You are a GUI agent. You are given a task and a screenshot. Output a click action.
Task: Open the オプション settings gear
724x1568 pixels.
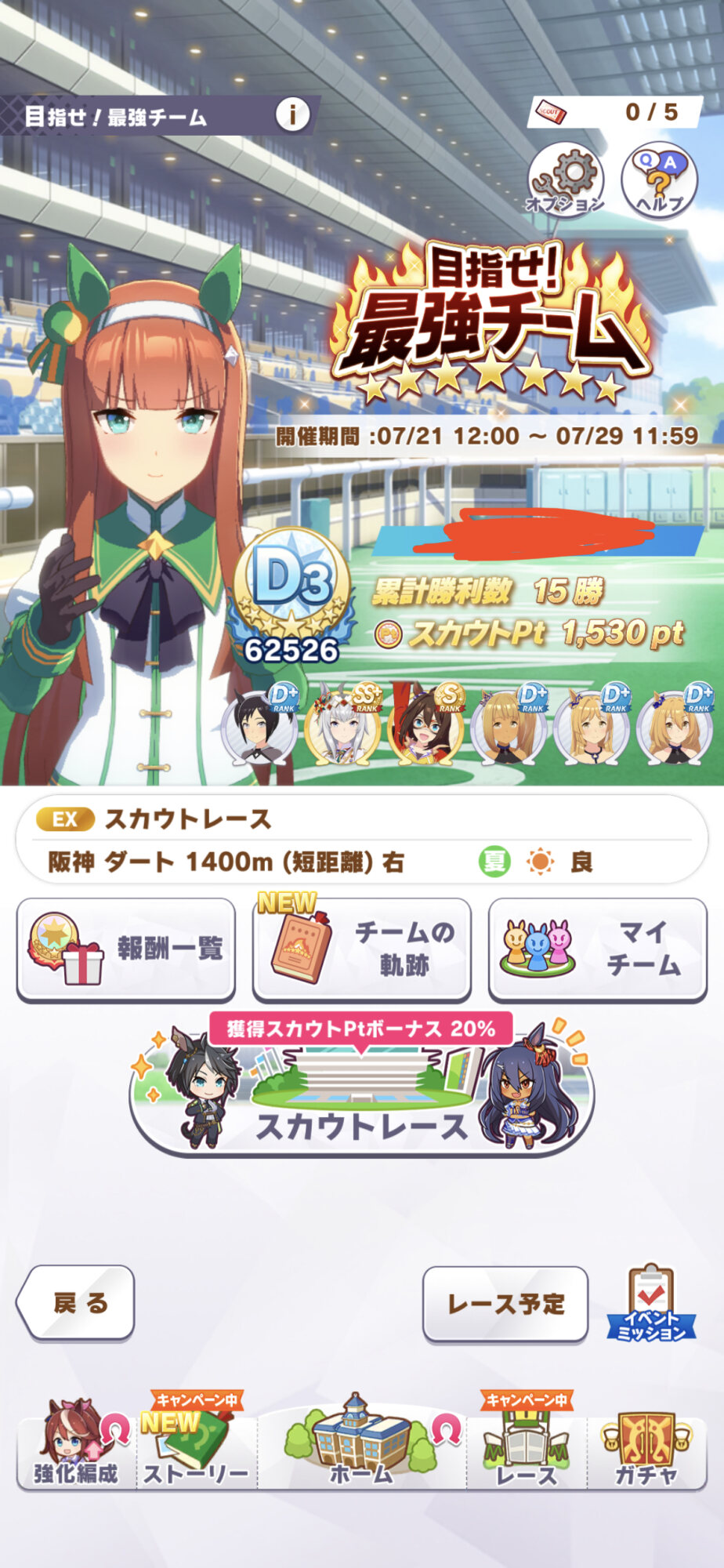(x=566, y=180)
